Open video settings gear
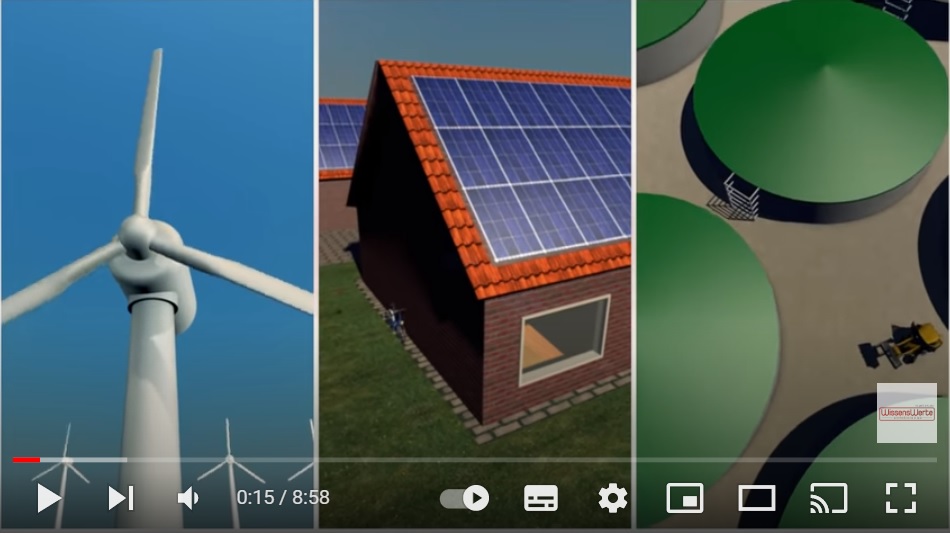This screenshot has width=950, height=534. click(612, 498)
